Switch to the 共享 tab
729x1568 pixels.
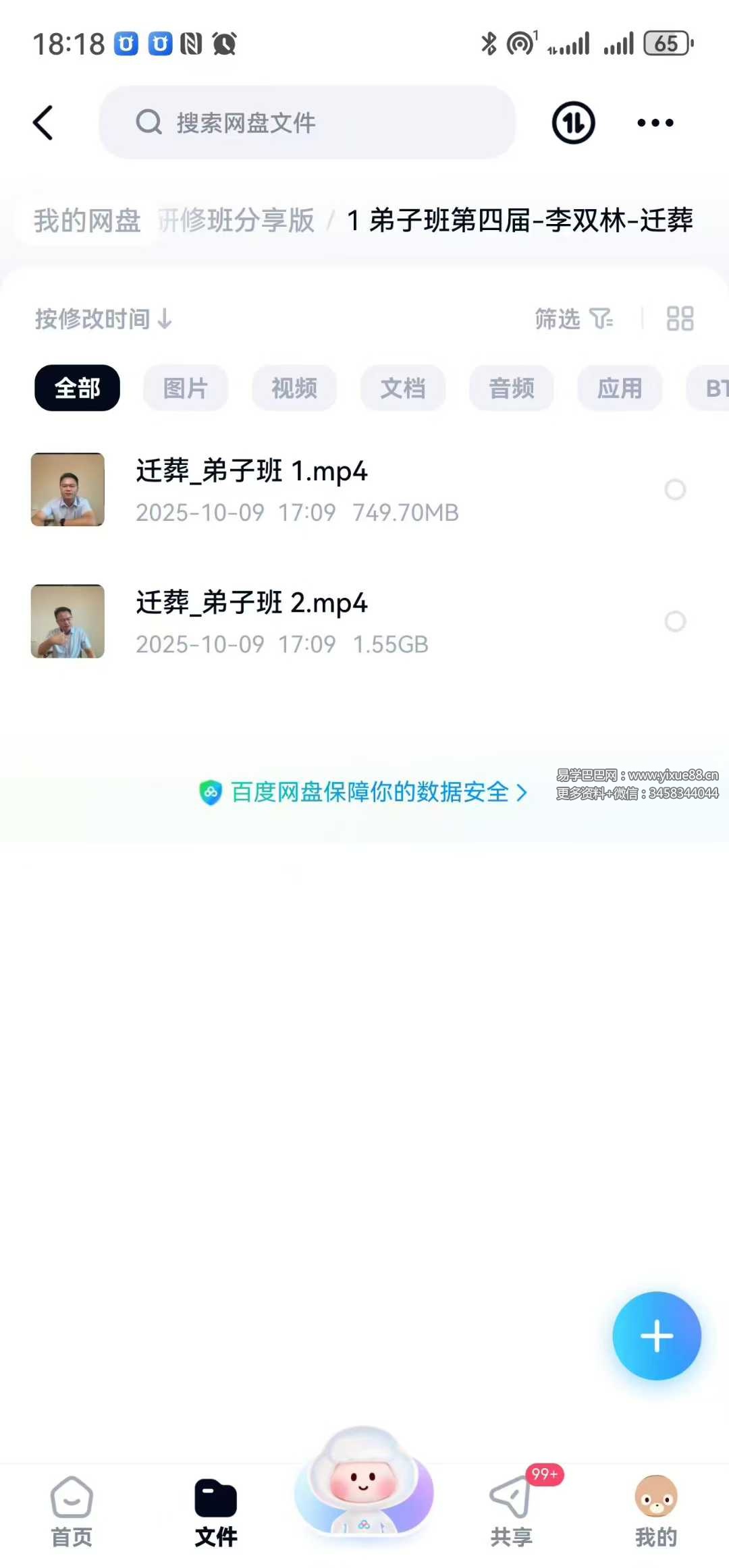[511, 1511]
